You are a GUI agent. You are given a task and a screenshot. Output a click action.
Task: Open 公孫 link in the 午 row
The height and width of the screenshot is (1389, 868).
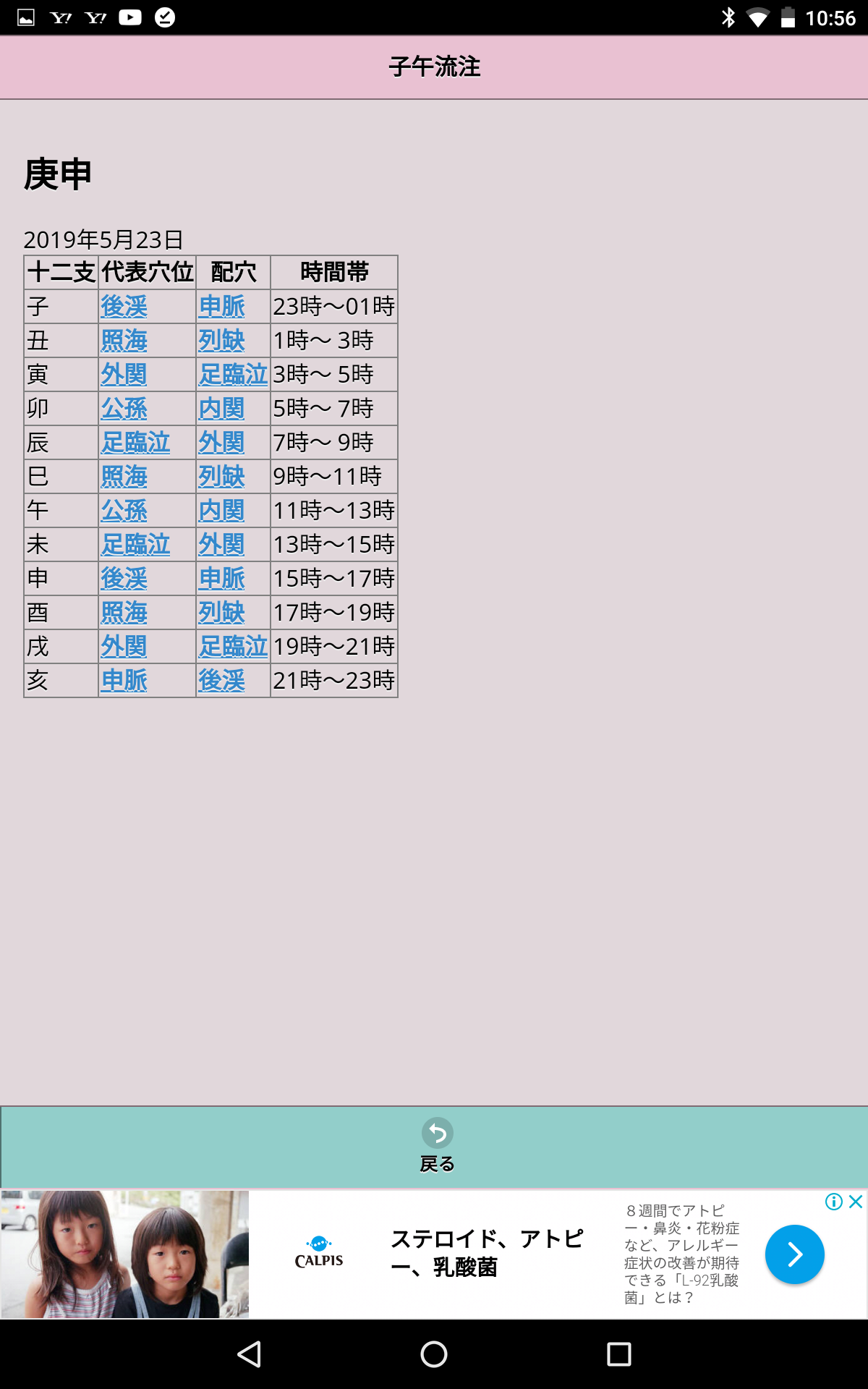[124, 511]
